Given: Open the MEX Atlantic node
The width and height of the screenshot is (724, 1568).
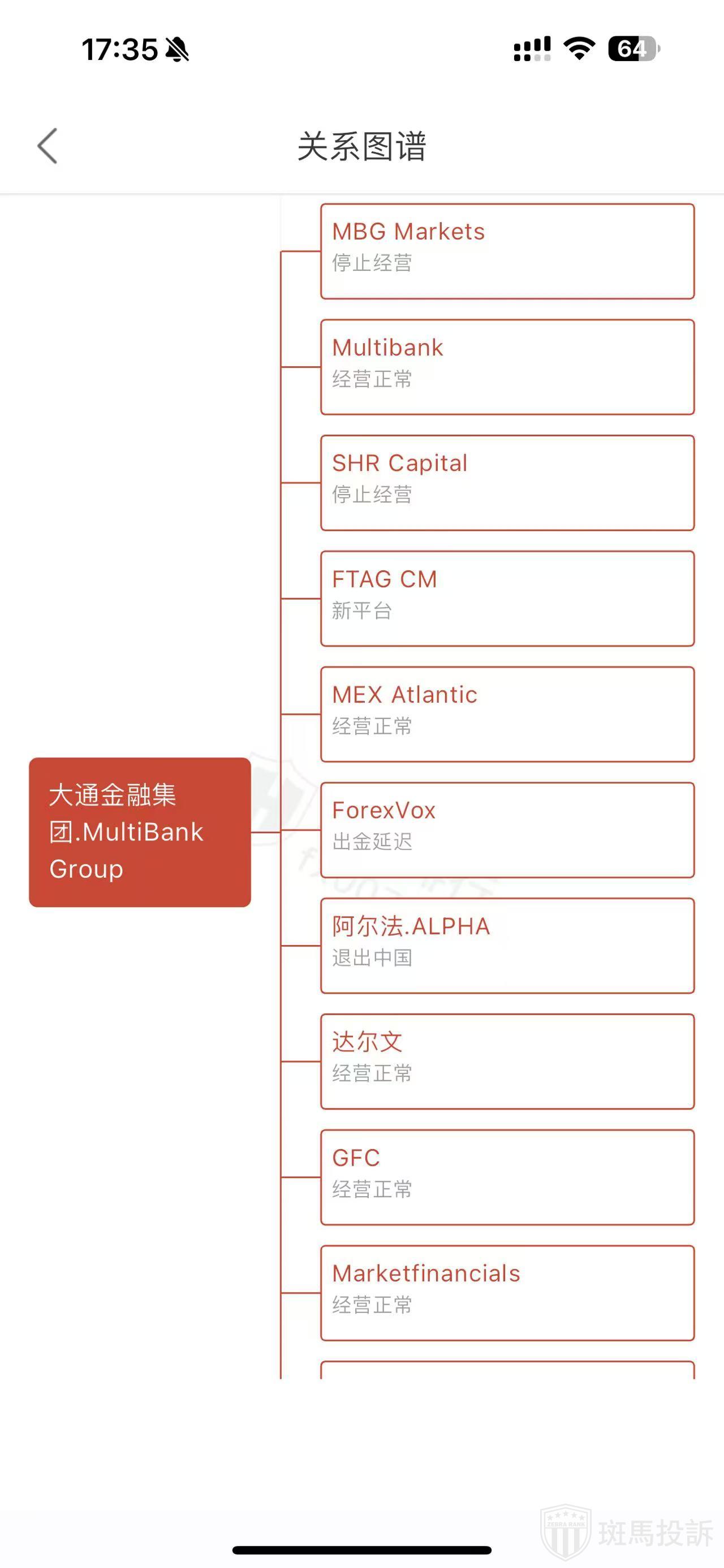Looking at the screenshot, I should tap(507, 713).
